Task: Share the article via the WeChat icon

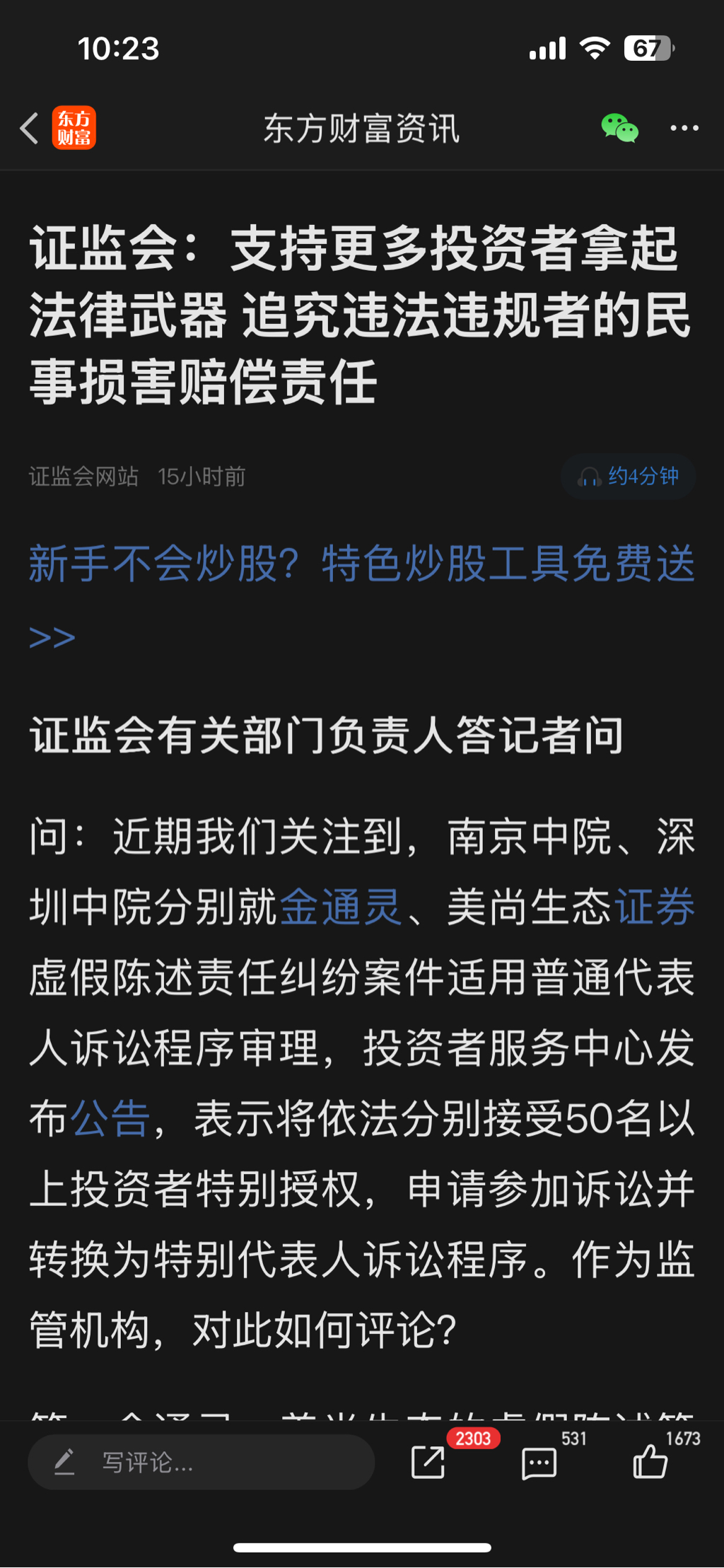Action: coord(619,129)
